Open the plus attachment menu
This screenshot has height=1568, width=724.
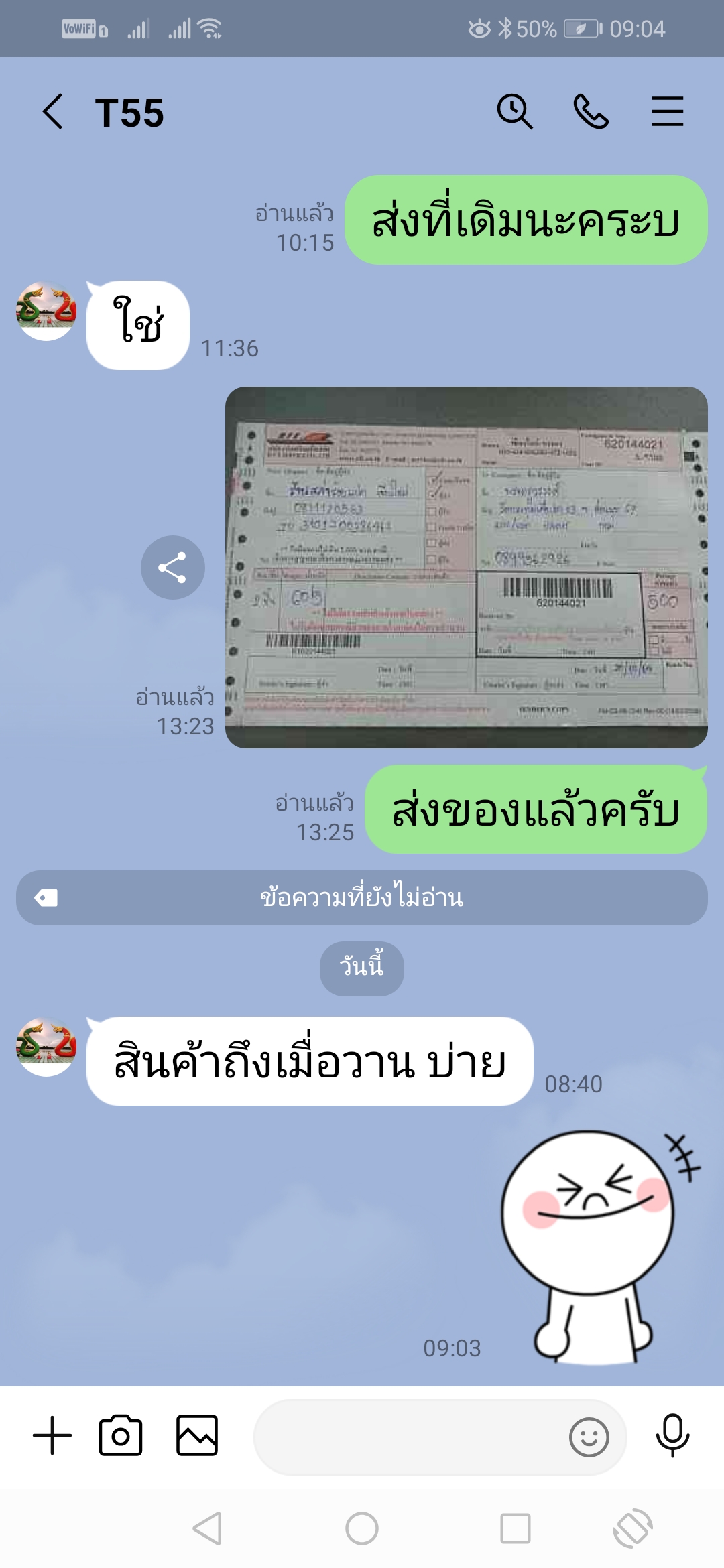click(52, 1435)
